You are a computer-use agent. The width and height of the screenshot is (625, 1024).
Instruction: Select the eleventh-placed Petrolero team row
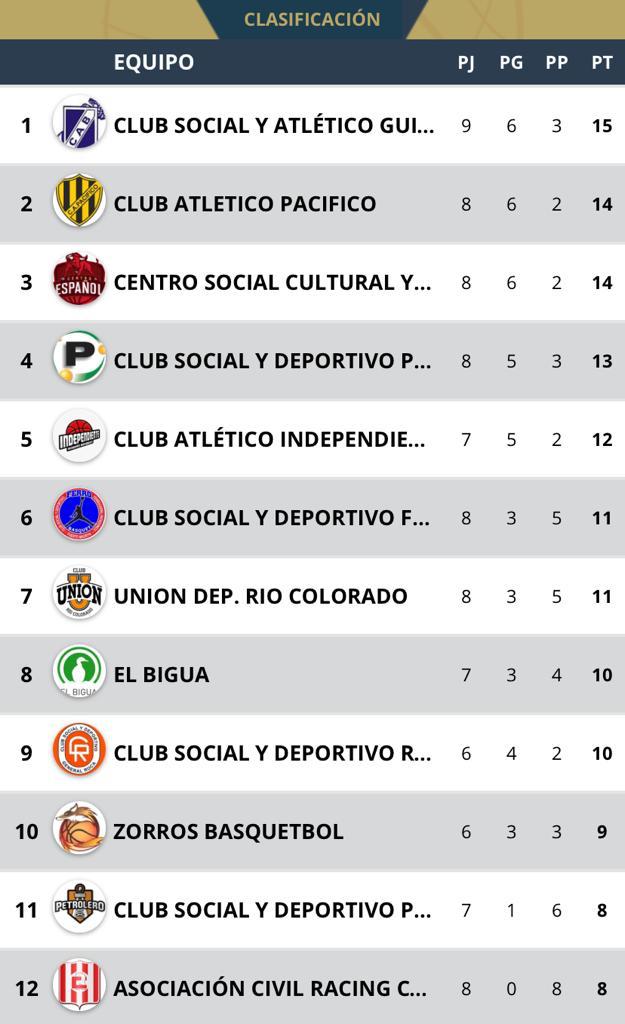coord(272,910)
